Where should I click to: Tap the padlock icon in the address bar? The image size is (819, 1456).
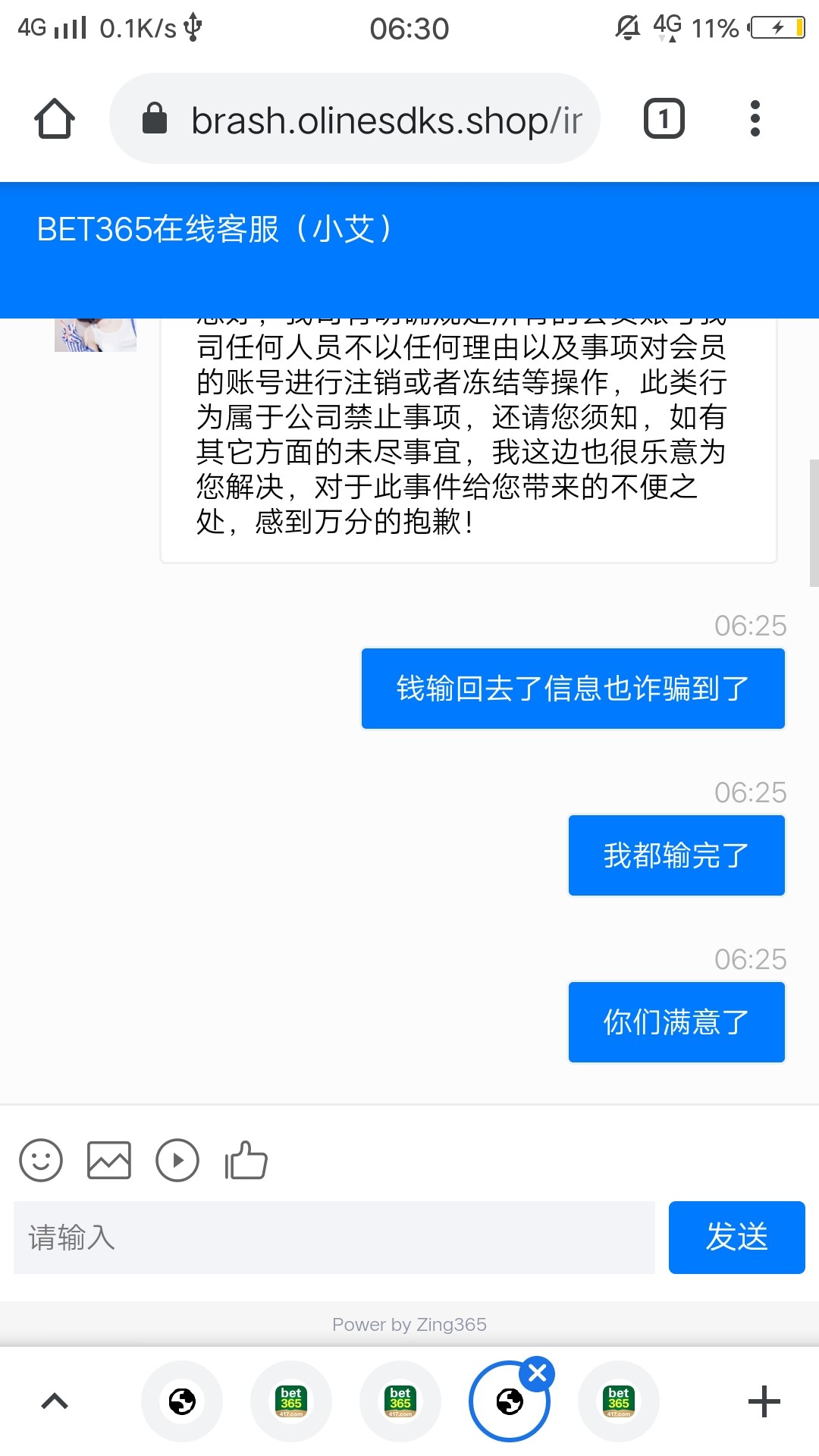click(x=155, y=119)
